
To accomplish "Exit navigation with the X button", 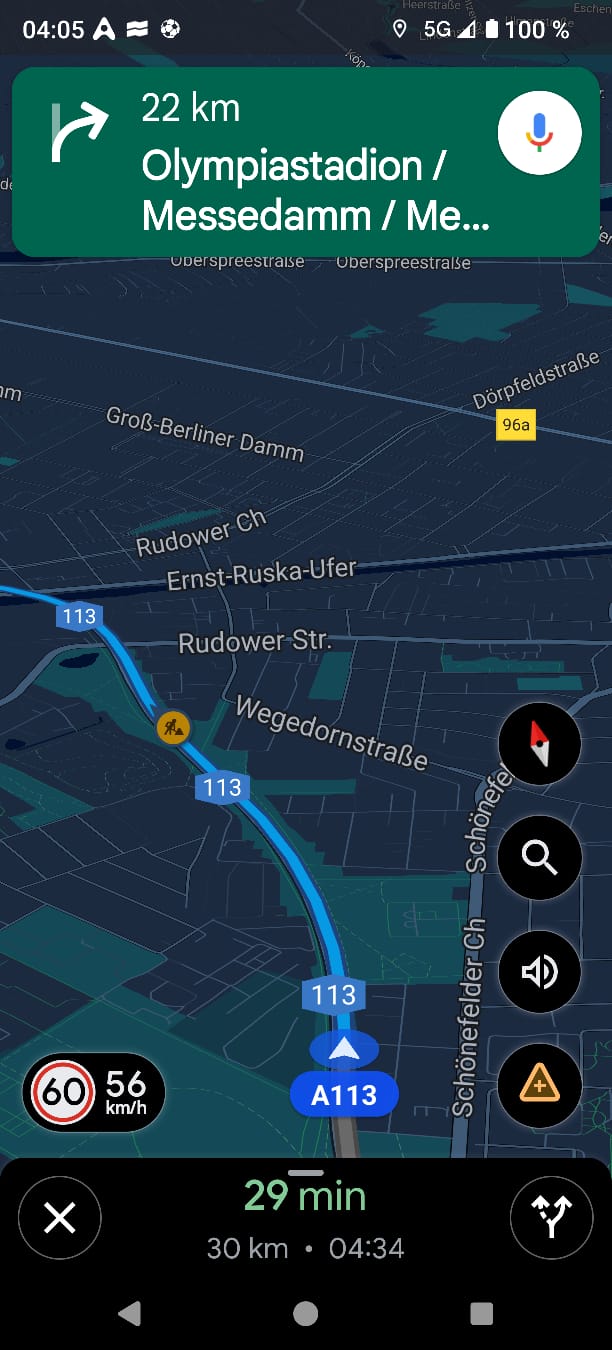I will pyautogui.click(x=60, y=1218).
